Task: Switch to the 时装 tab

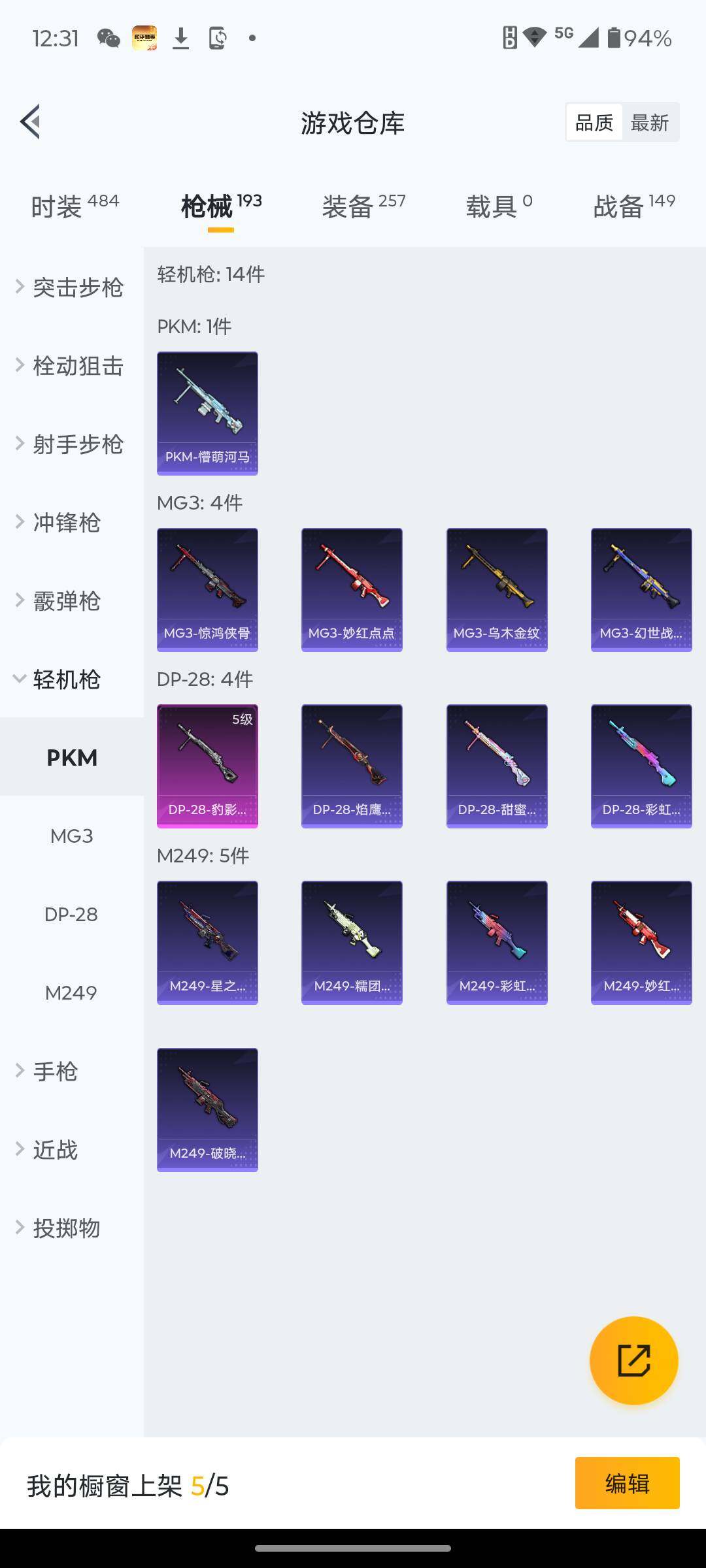Action: (x=75, y=206)
